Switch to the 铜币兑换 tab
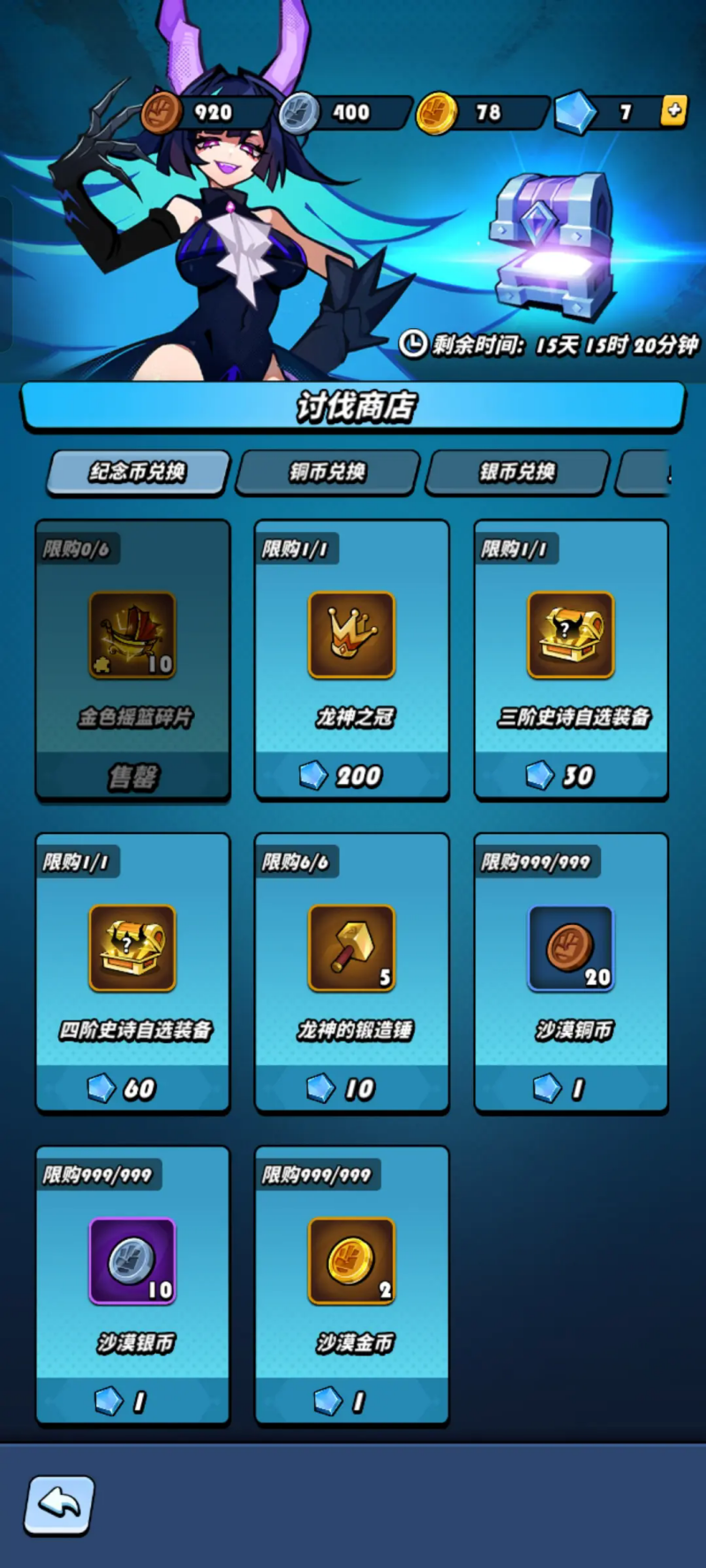Image resolution: width=706 pixels, height=1568 pixels. pyautogui.click(x=327, y=472)
